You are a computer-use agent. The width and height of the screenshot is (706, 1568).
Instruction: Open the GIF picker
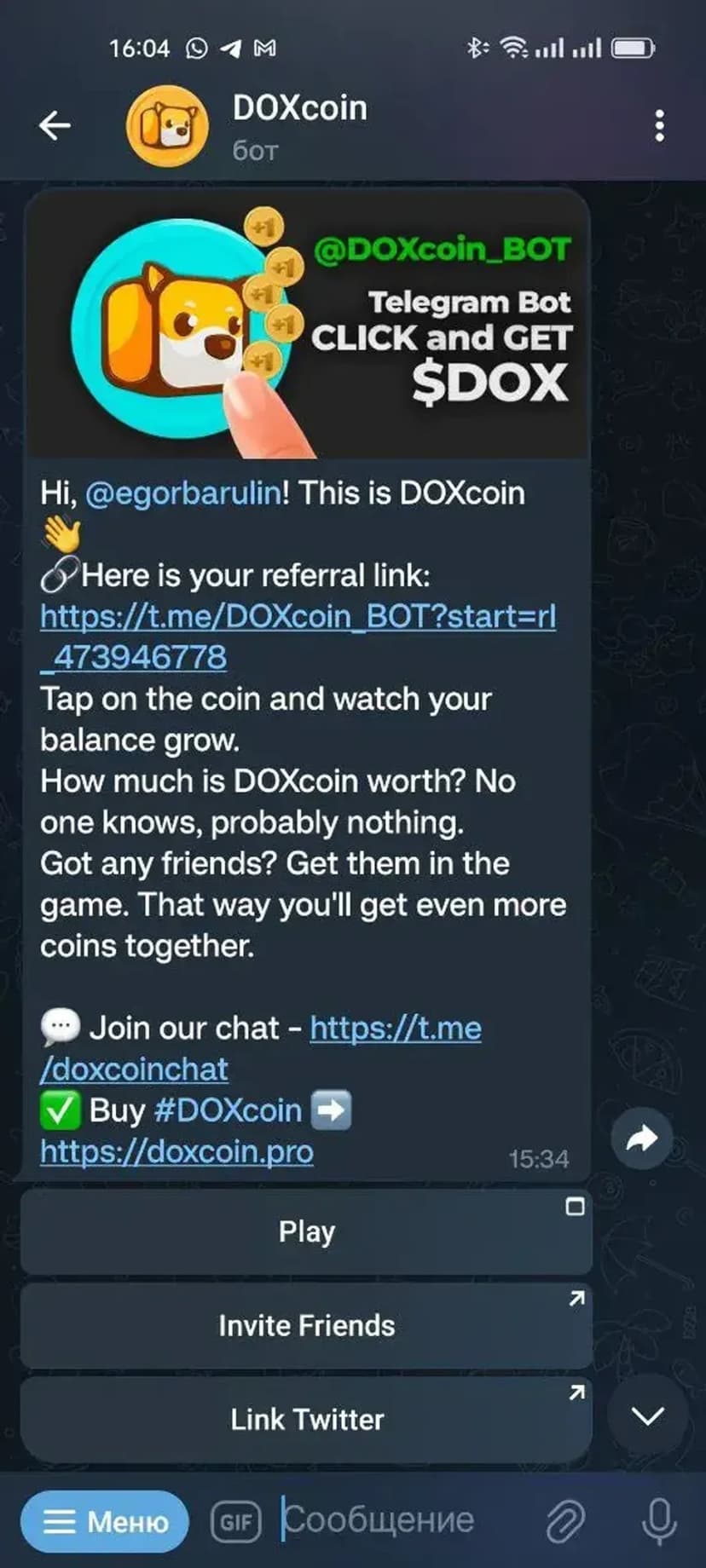pyautogui.click(x=235, y=1521)
